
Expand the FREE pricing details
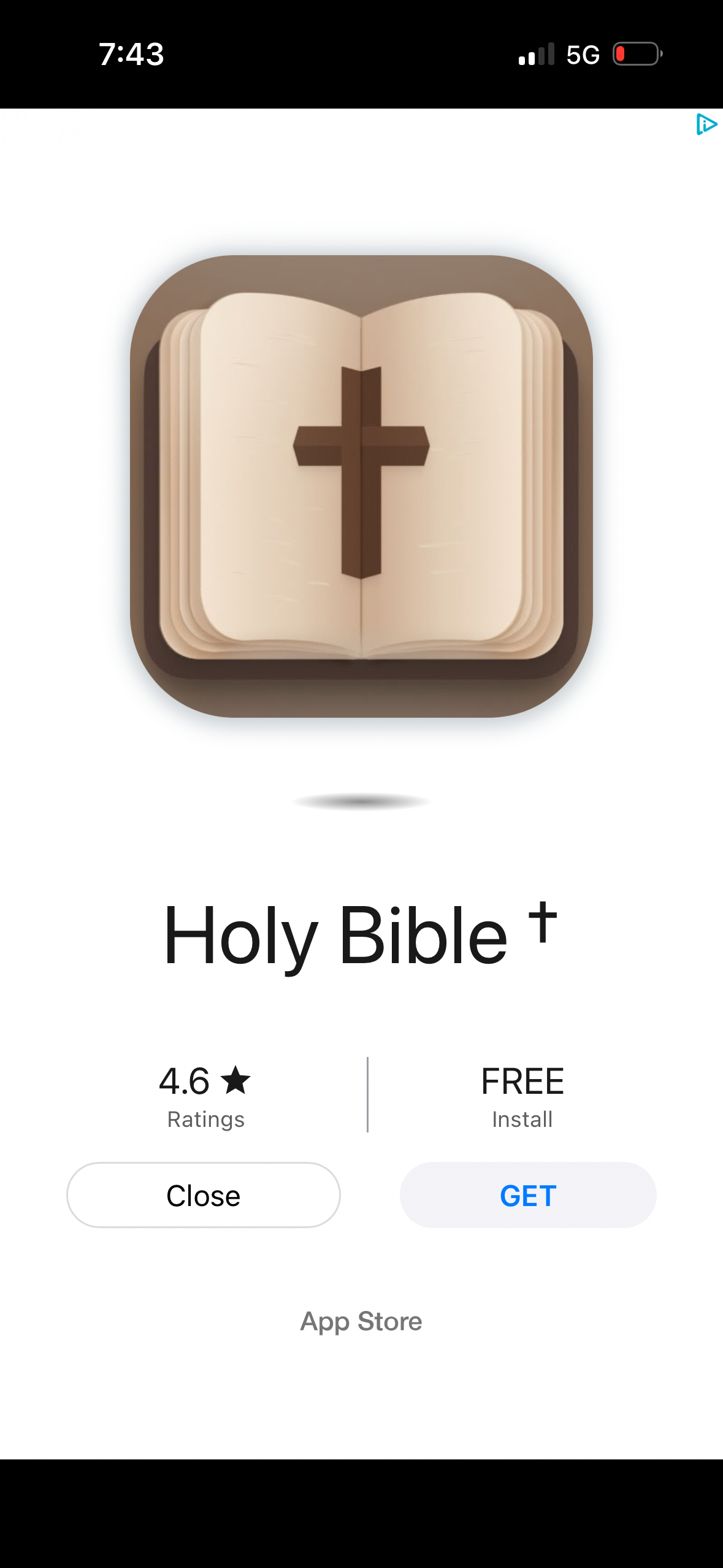click(522, 1081)
